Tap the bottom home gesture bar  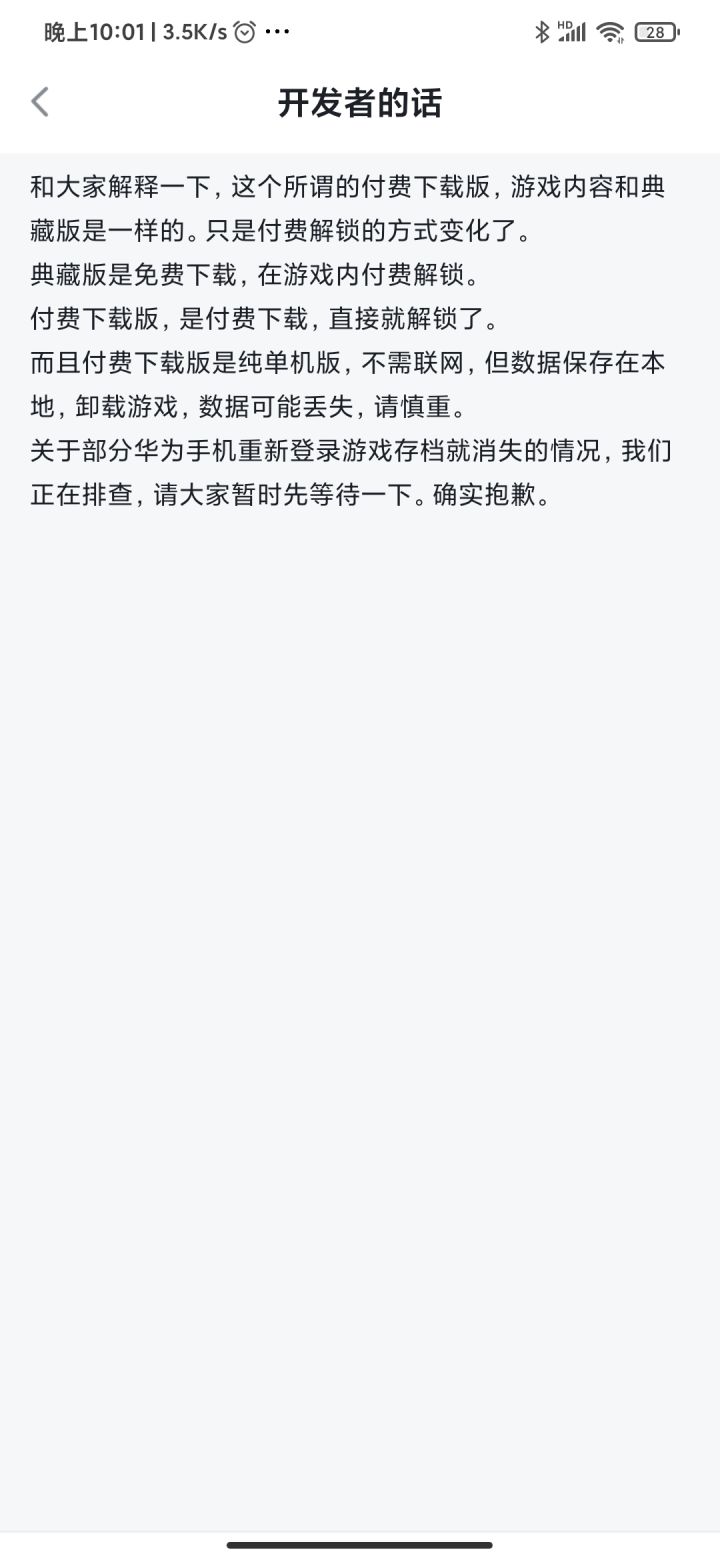click(x=360, y=1542)
